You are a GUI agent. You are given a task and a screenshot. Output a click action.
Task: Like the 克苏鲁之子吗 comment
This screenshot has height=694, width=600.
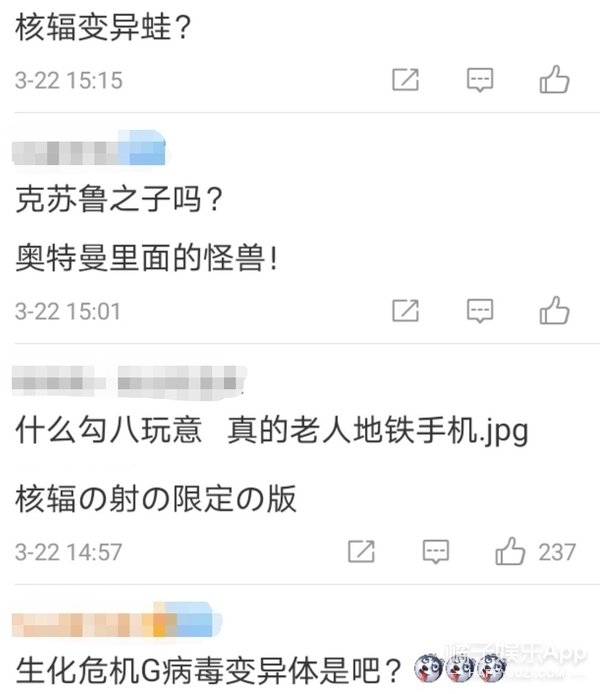point(554,309)
